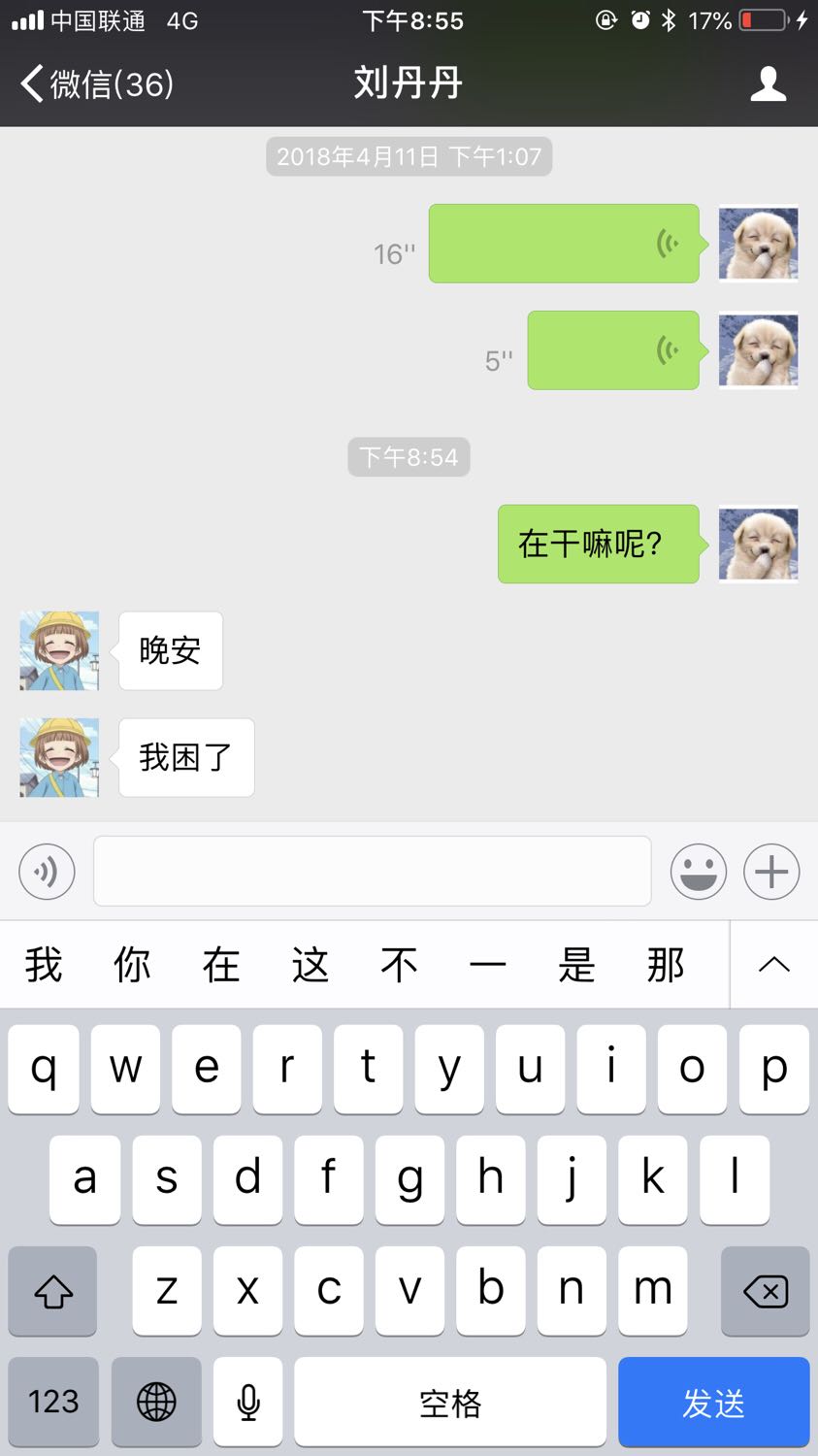Tap the 发送 send key
The height and width of the screenshot is (1456, 818).
point(713,1402)
